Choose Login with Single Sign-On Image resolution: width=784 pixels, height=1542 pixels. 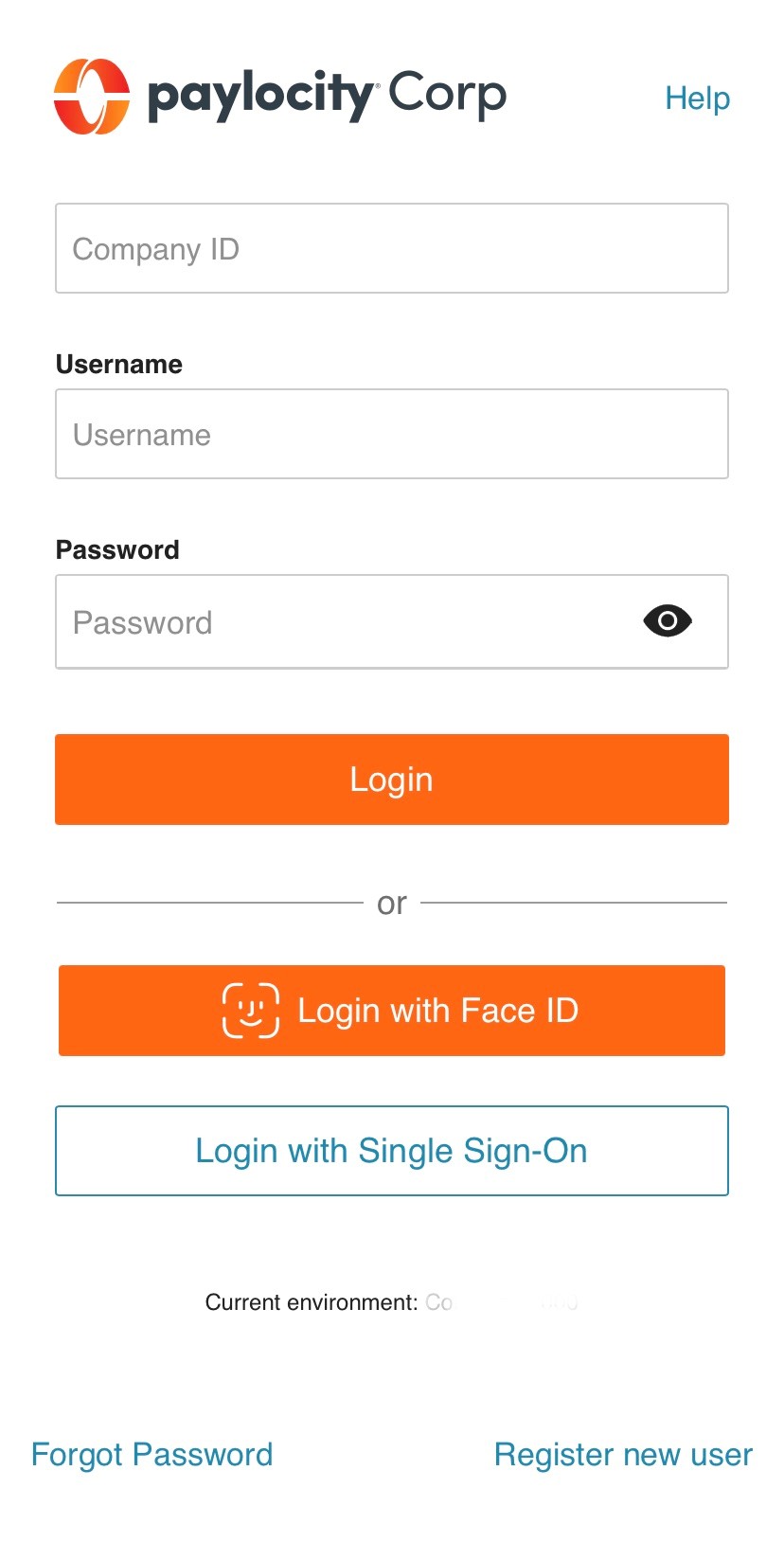tap(391, 1151)
